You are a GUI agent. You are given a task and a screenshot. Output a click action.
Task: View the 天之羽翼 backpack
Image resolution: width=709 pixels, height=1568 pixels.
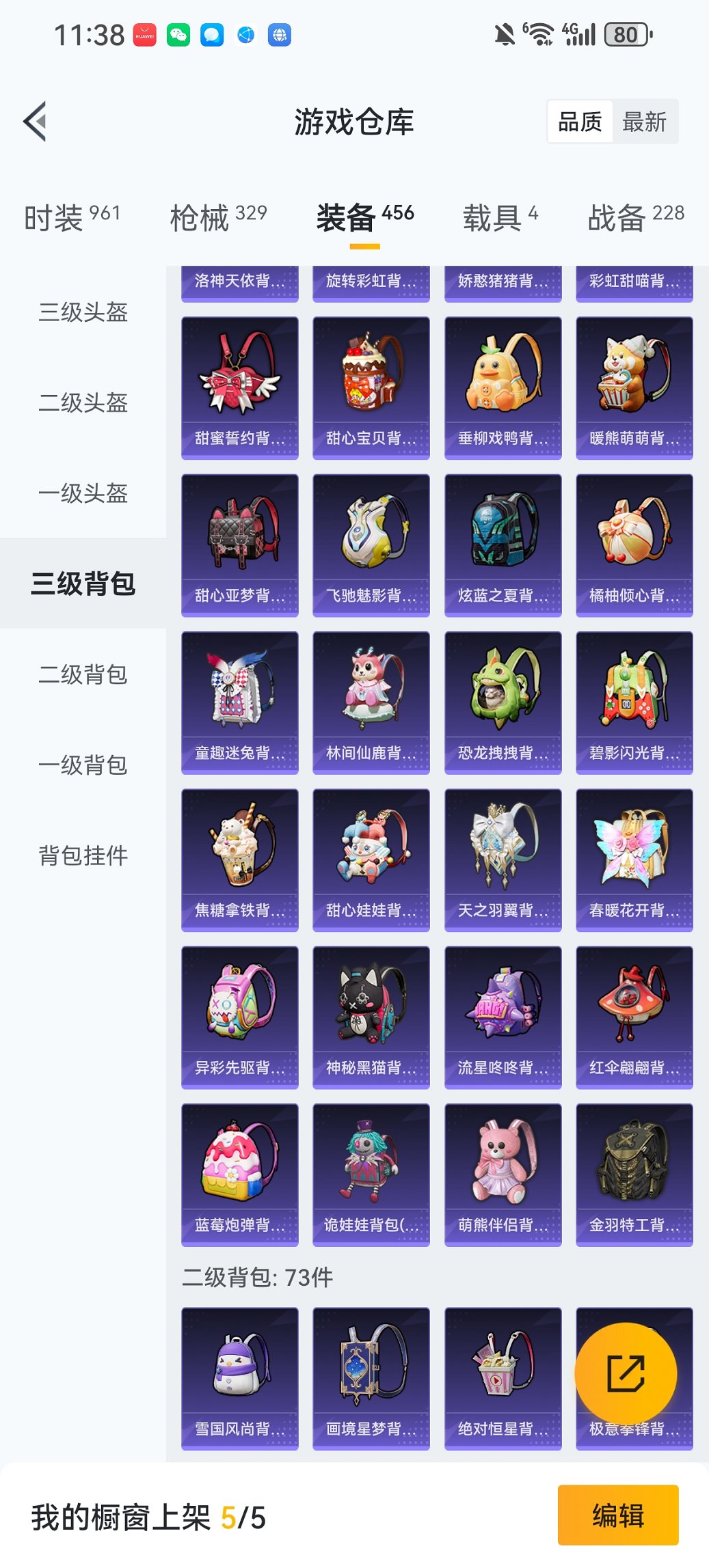coord(503,859)
